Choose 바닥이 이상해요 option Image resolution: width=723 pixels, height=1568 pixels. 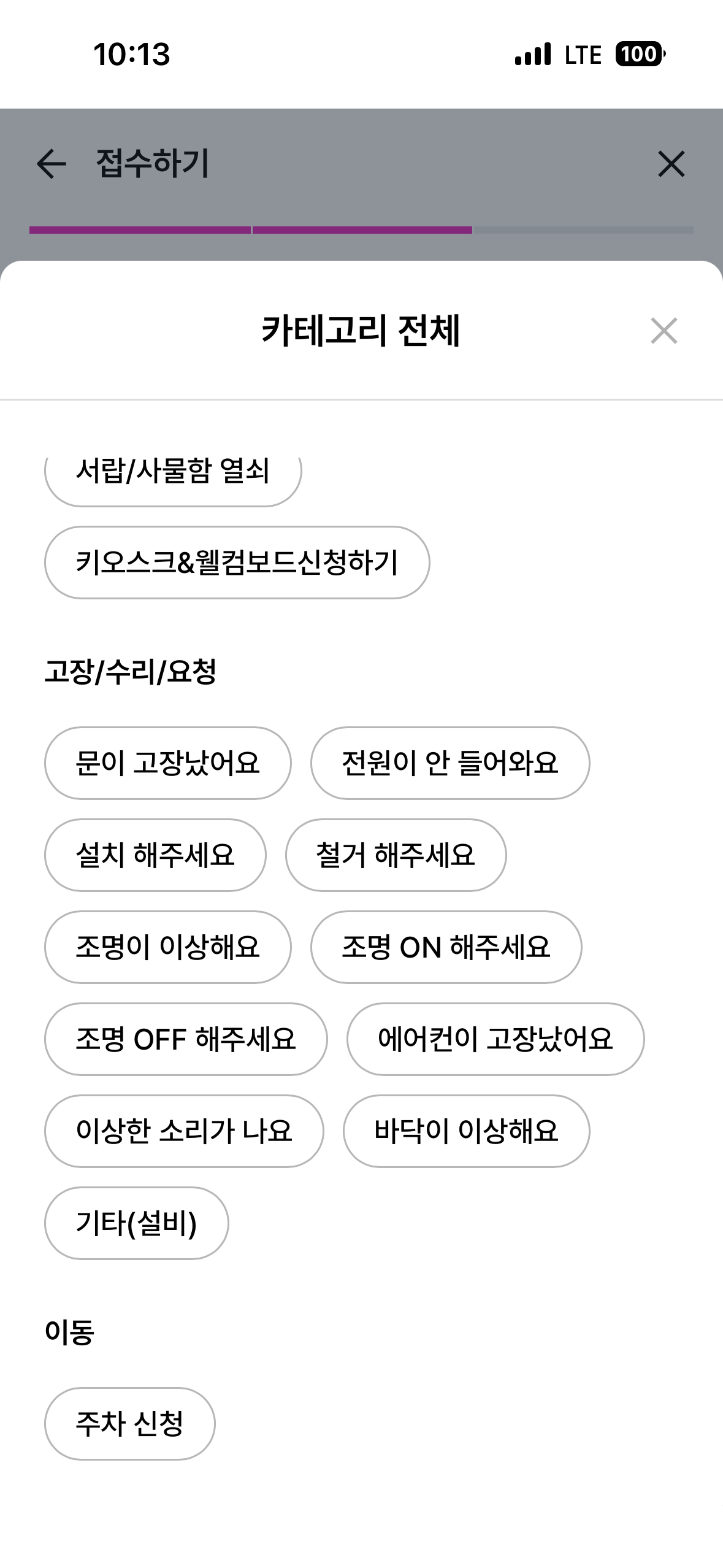pyautogui.click(x=466, y=1131)
